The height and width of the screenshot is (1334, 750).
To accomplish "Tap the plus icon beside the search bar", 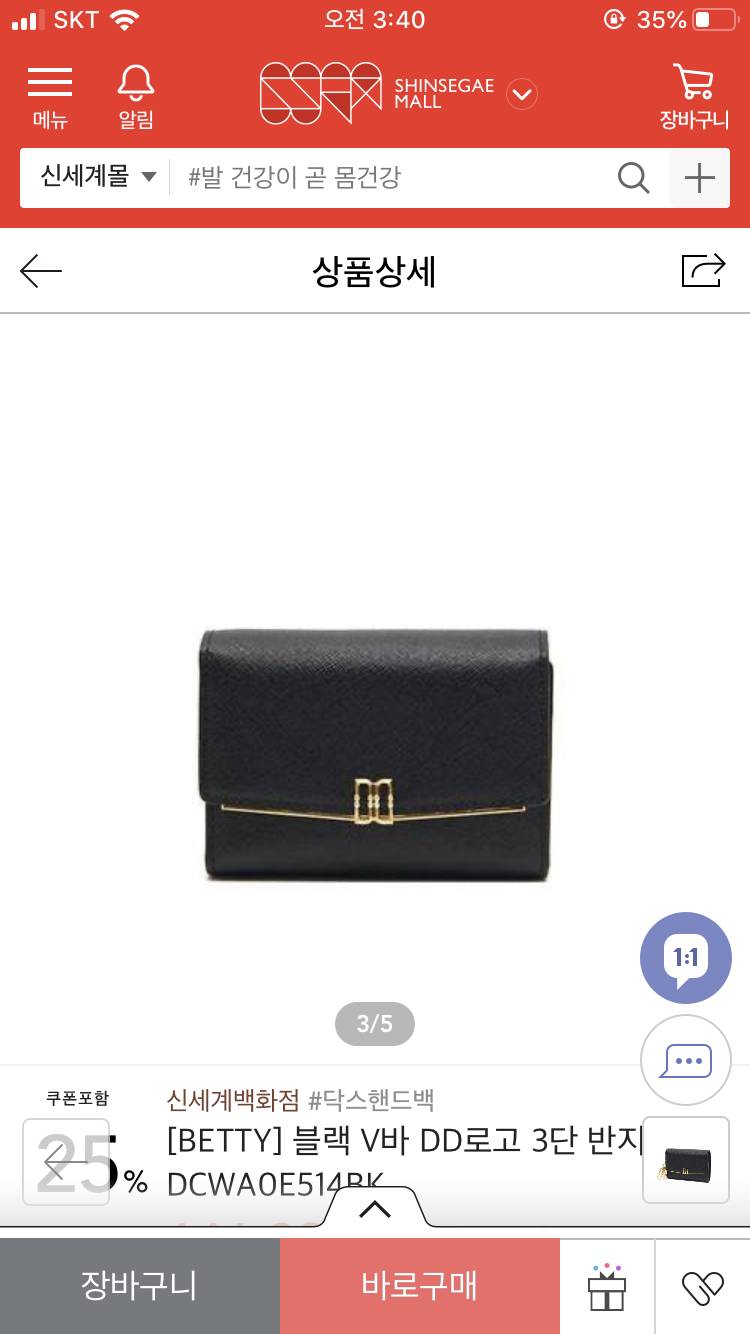I will [700, 177].
